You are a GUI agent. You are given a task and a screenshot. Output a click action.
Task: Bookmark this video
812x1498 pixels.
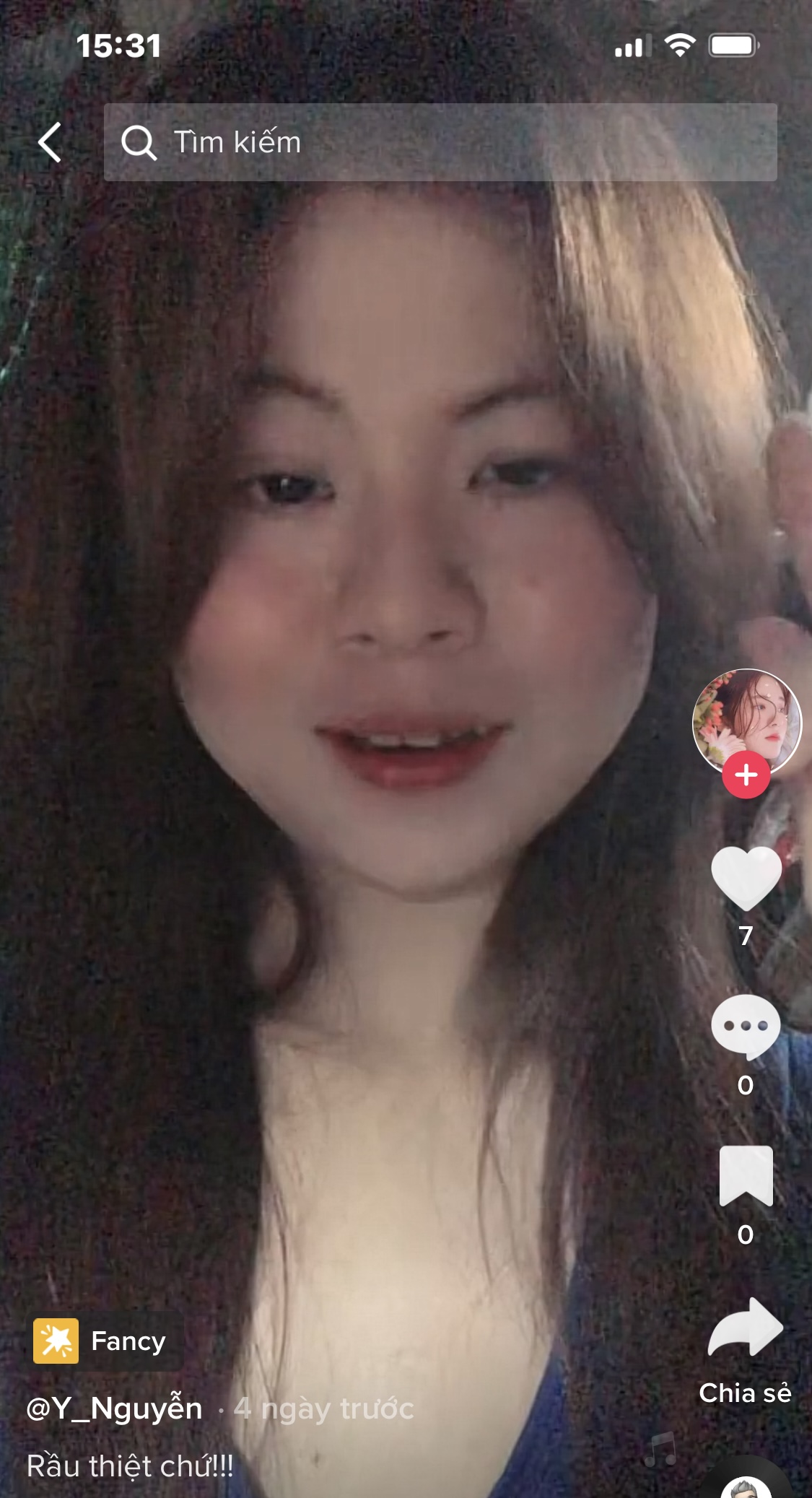(x=746, y=1176)
